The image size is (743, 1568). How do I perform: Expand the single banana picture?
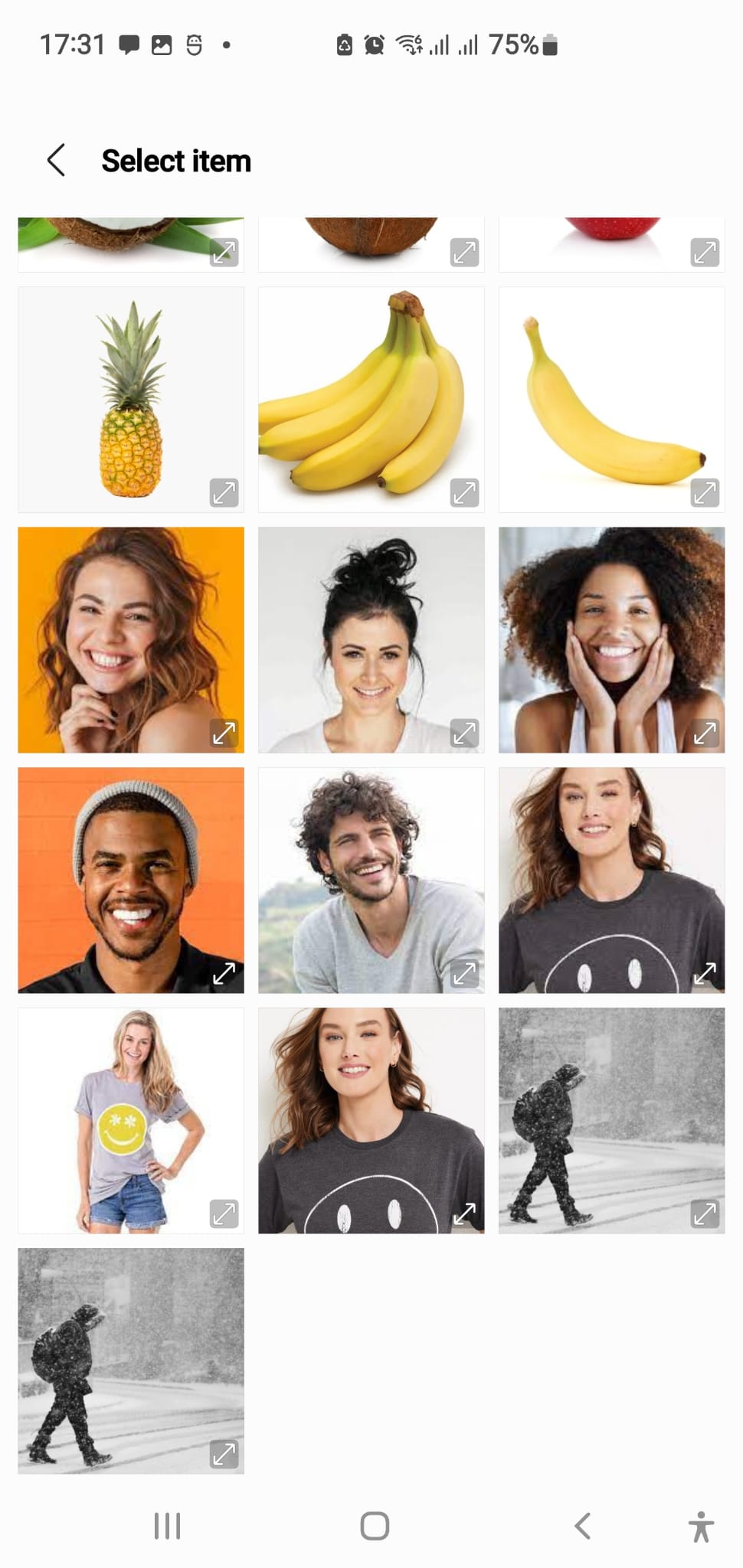(x=704, y=492)
